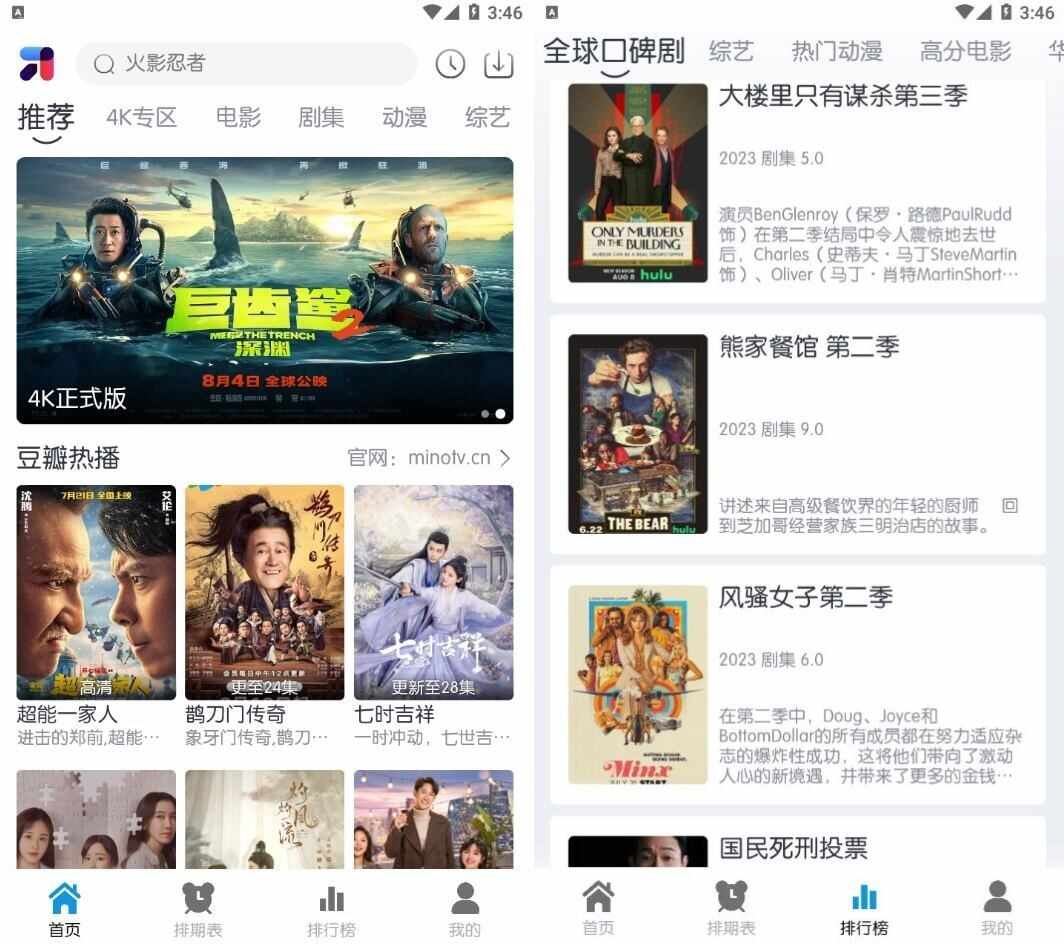This screenshot has width=1064, height=945.
Task: Open the downloads icon
Action: click(498, 64)
